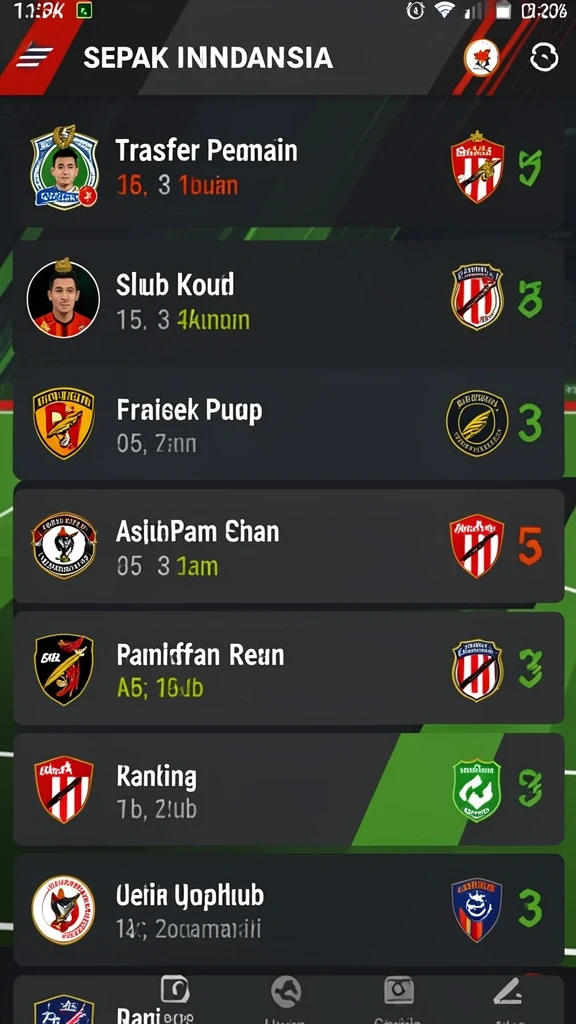Open the AsjthPam Ehan row

coord(288,546)
